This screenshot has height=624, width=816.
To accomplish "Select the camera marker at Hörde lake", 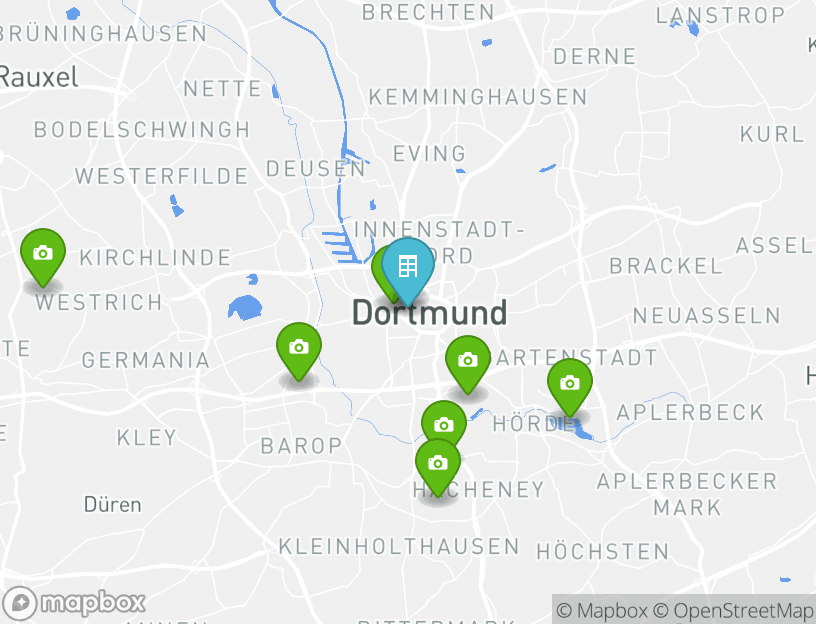I will point(570,384).
